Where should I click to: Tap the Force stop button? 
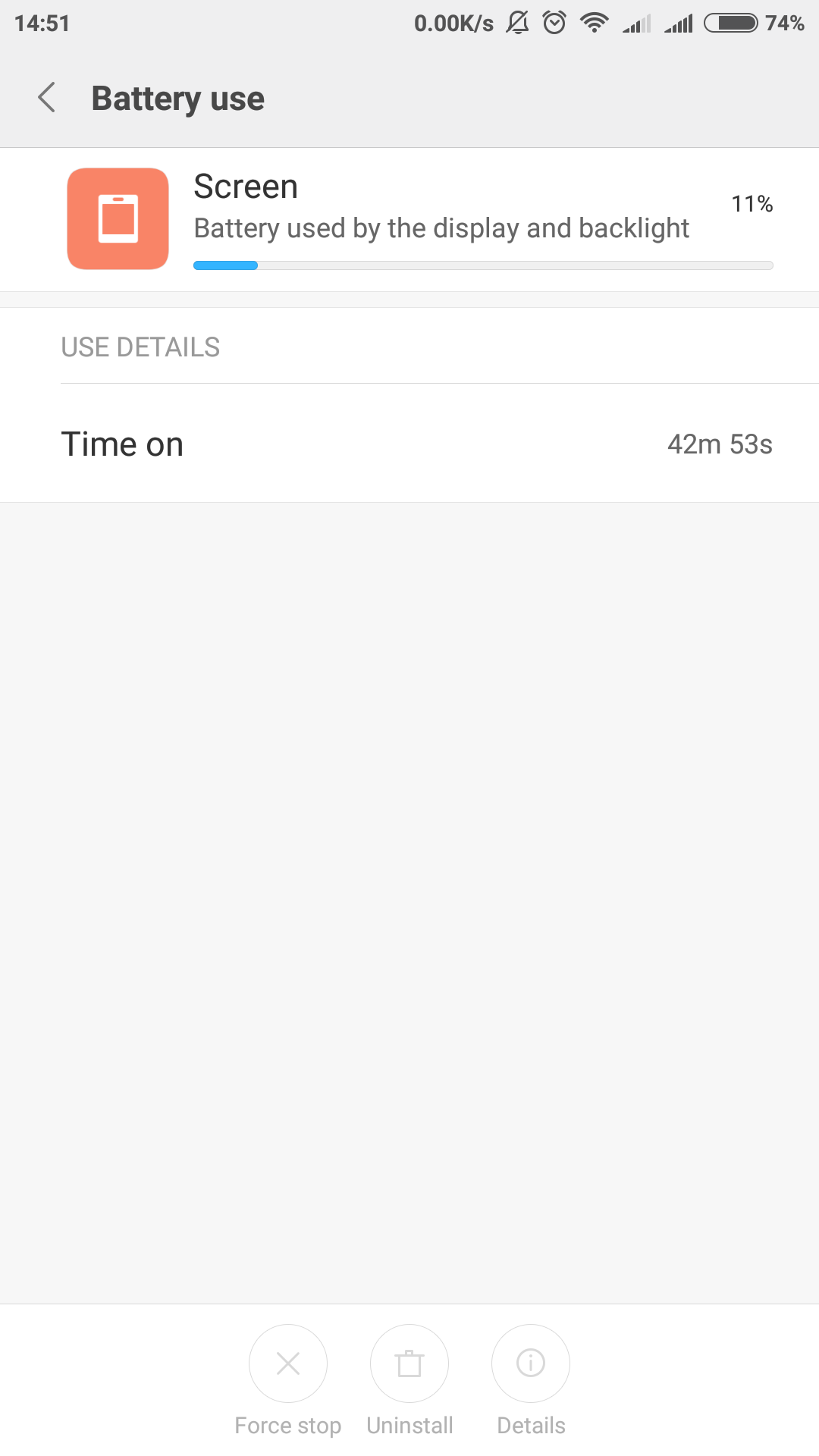pos(288,1363)
